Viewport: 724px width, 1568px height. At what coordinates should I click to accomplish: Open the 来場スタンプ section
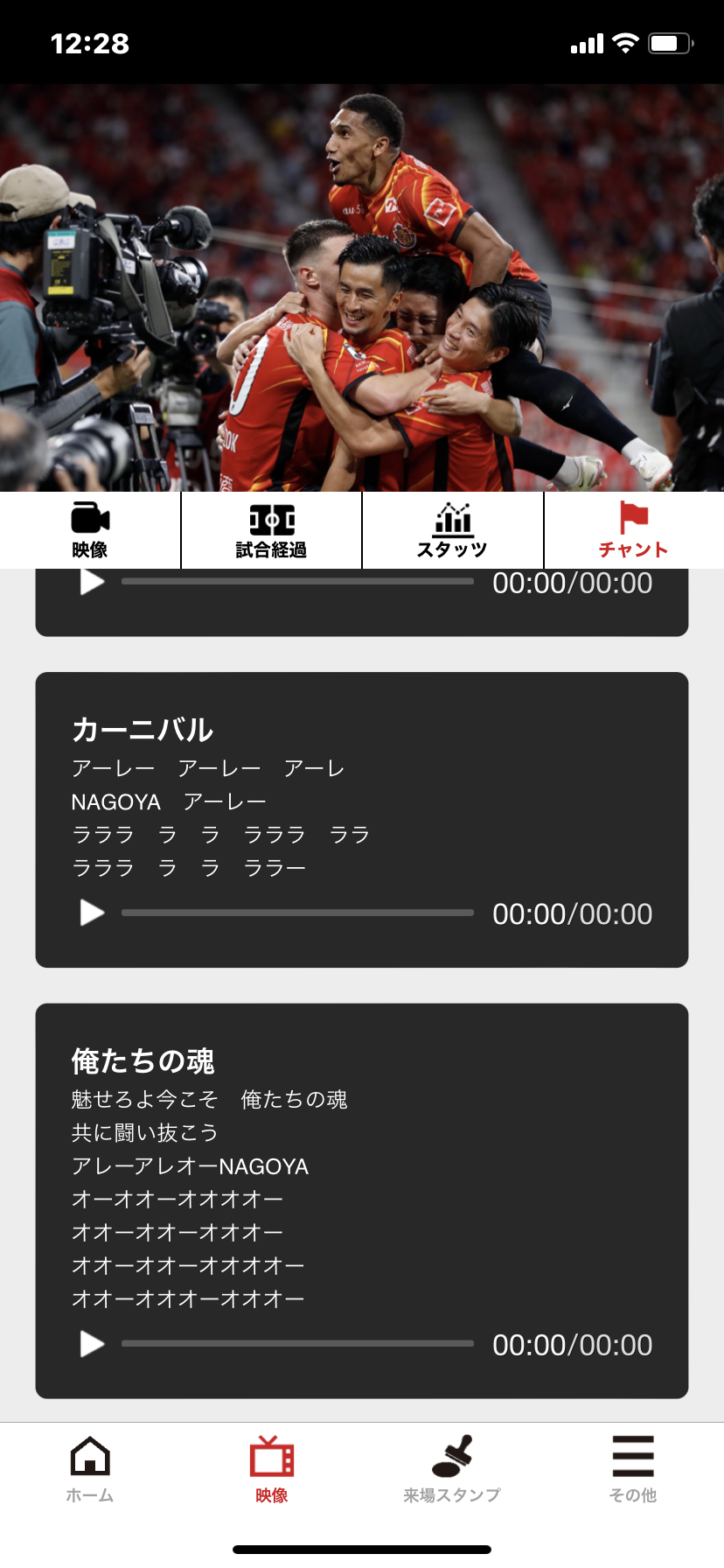[452, 1469]
